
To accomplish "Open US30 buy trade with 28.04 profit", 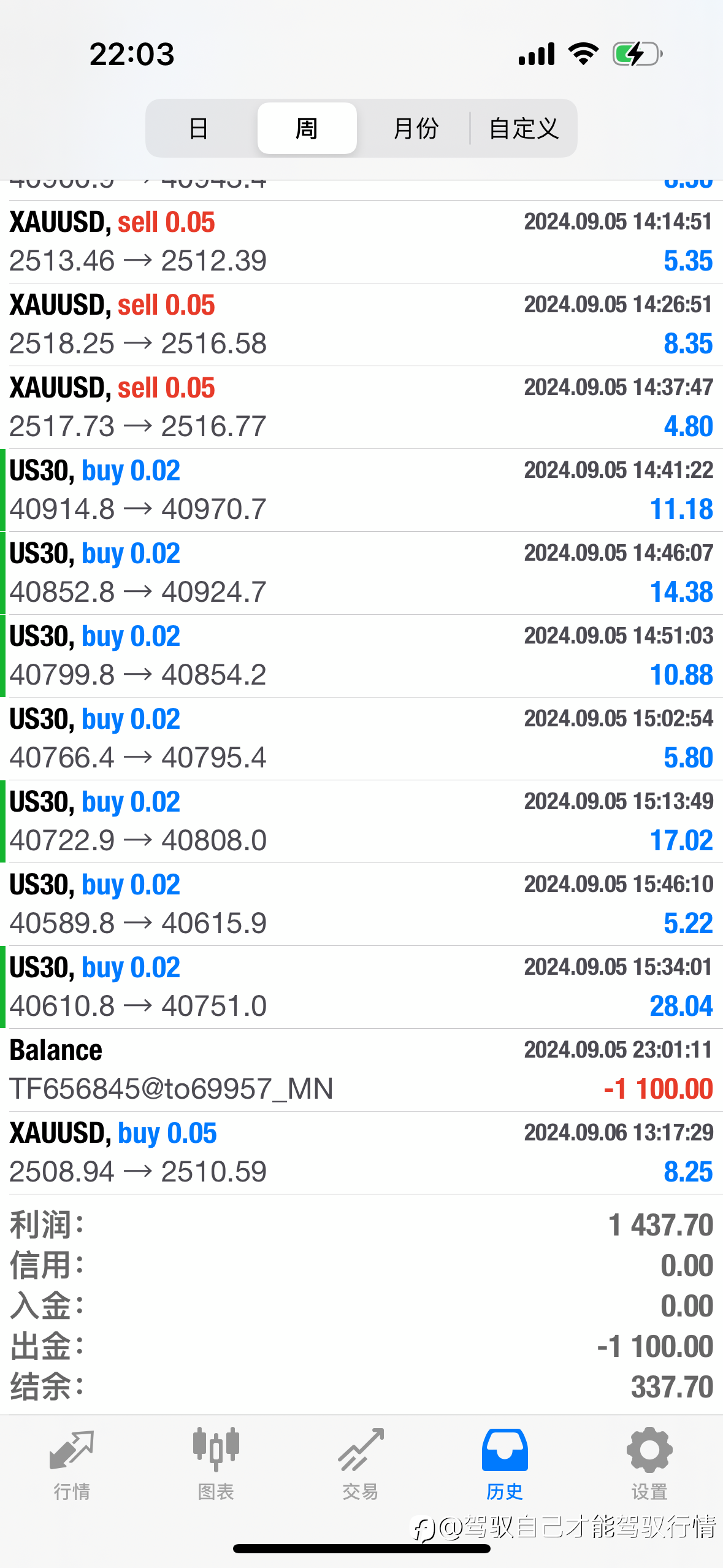I will 361,987.
